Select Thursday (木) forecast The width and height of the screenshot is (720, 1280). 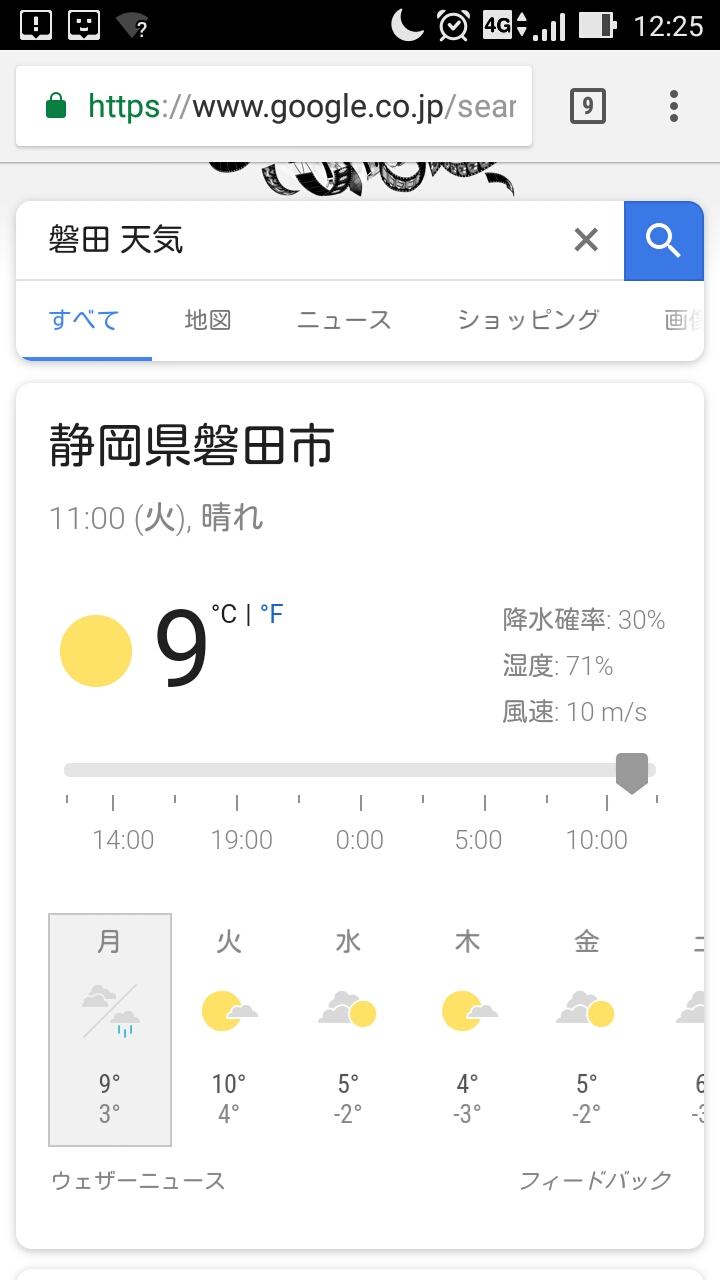pos(467,1030)
